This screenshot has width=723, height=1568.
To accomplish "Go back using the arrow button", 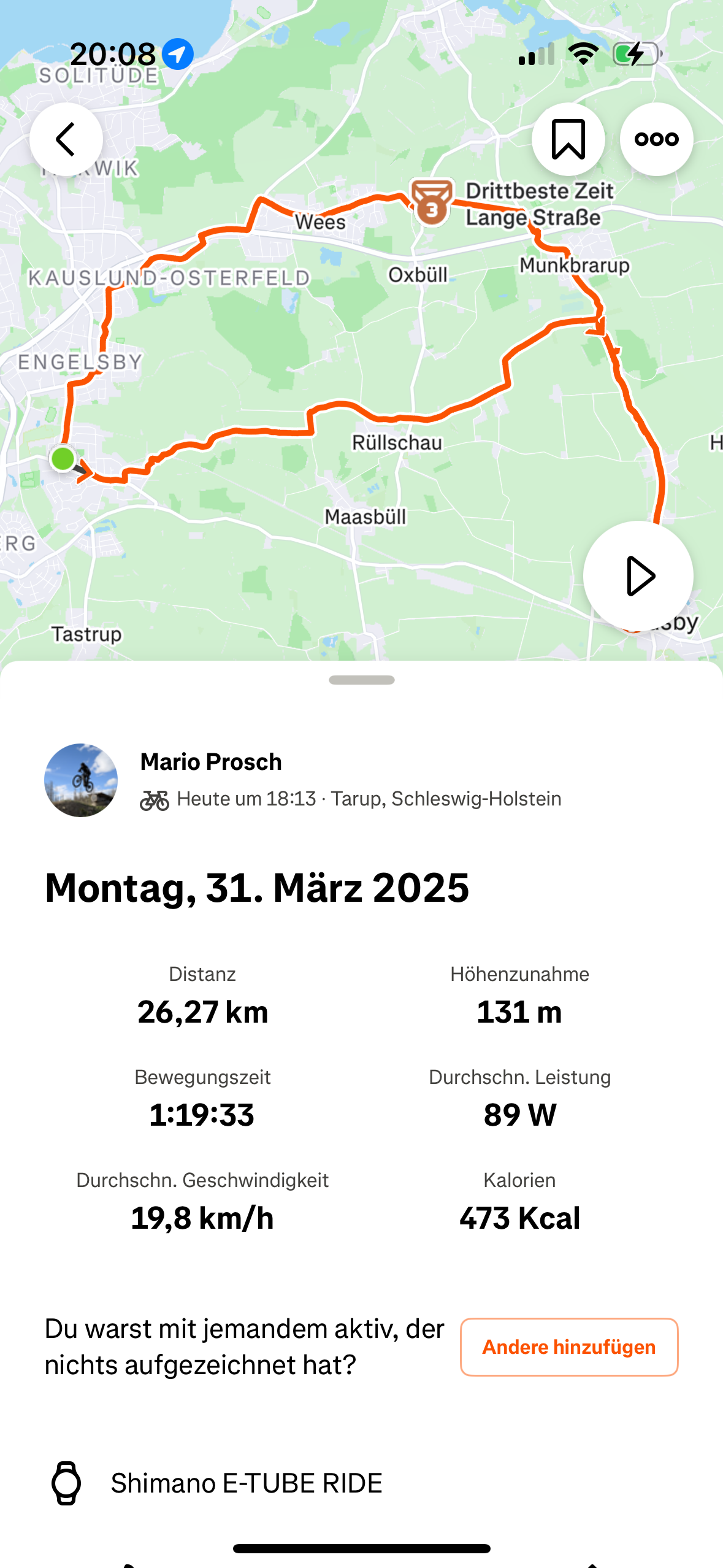I will tap(66, 139).
